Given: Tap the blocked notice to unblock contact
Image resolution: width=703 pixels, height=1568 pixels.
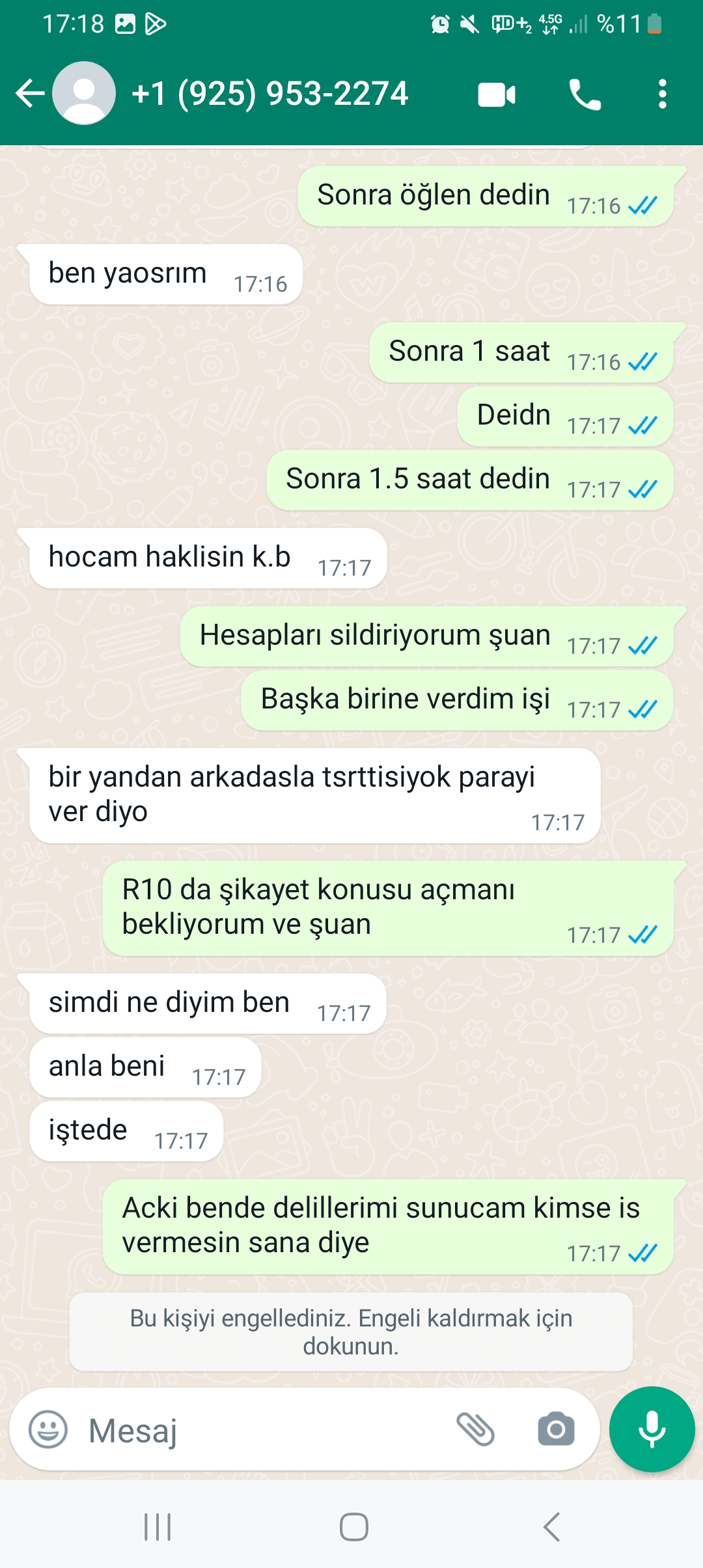Looking at the screenshot, I should [351, 1332].
